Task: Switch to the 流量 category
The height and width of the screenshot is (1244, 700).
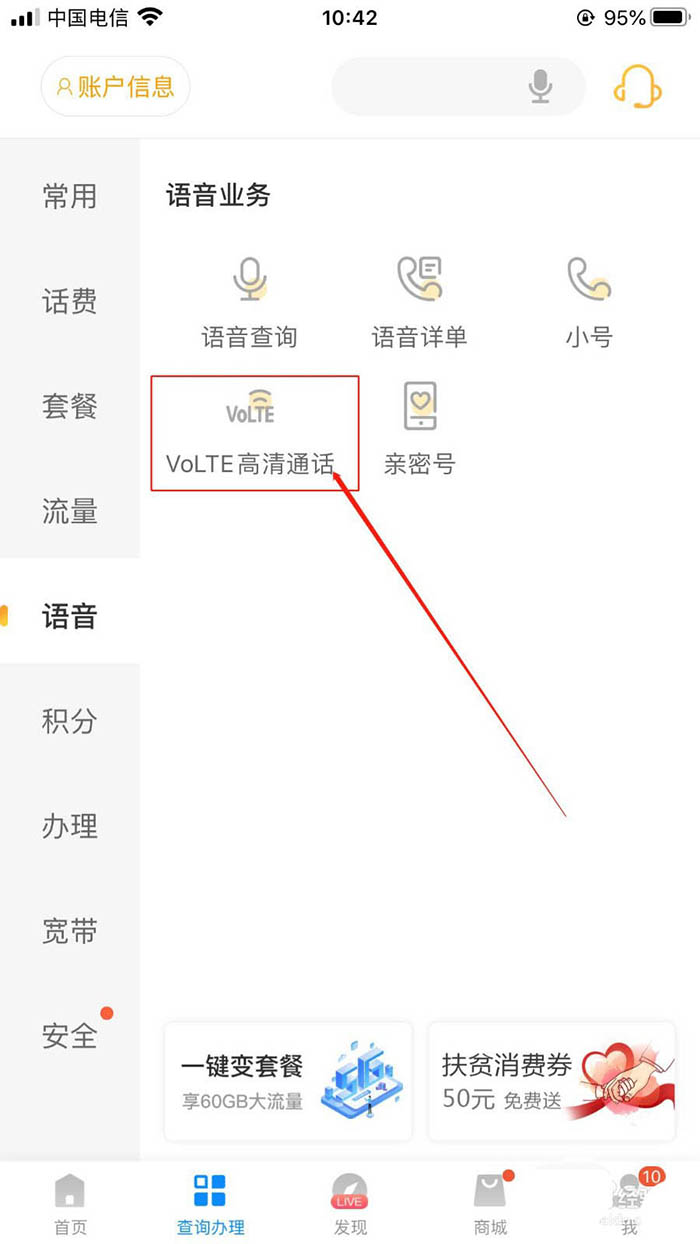Action: (x=70, y=511)
